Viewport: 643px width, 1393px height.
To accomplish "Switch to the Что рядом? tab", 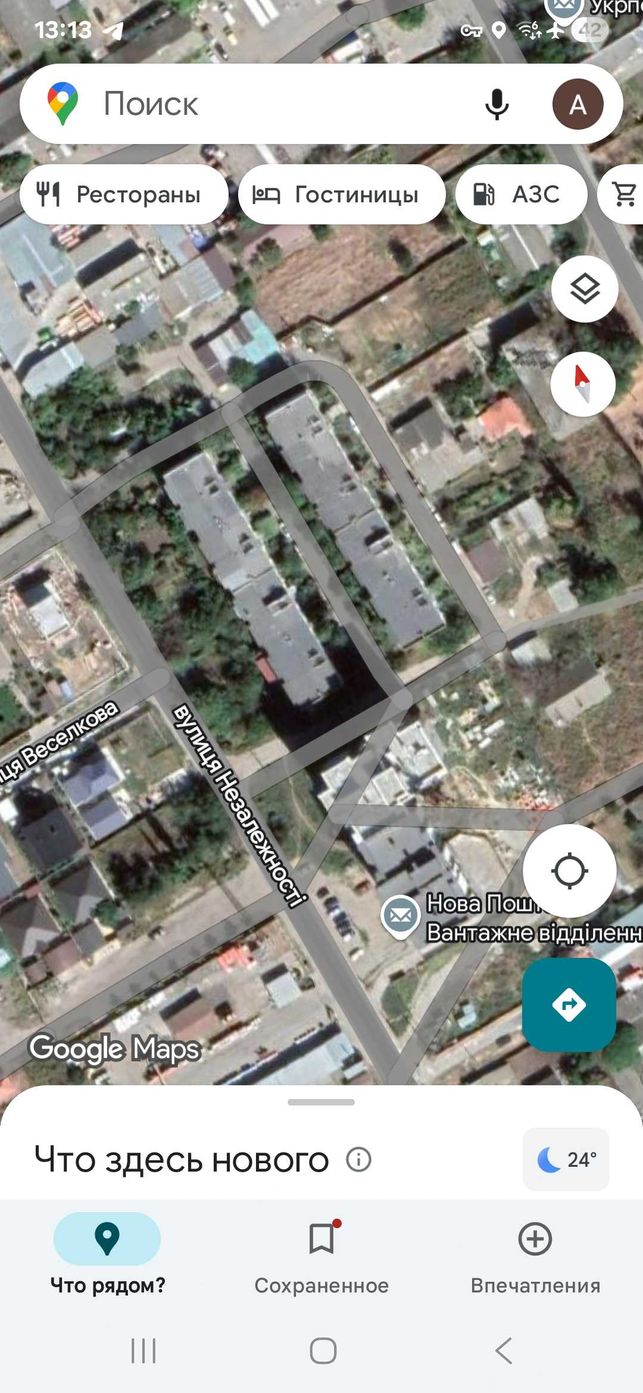I will pos(107,1255).
